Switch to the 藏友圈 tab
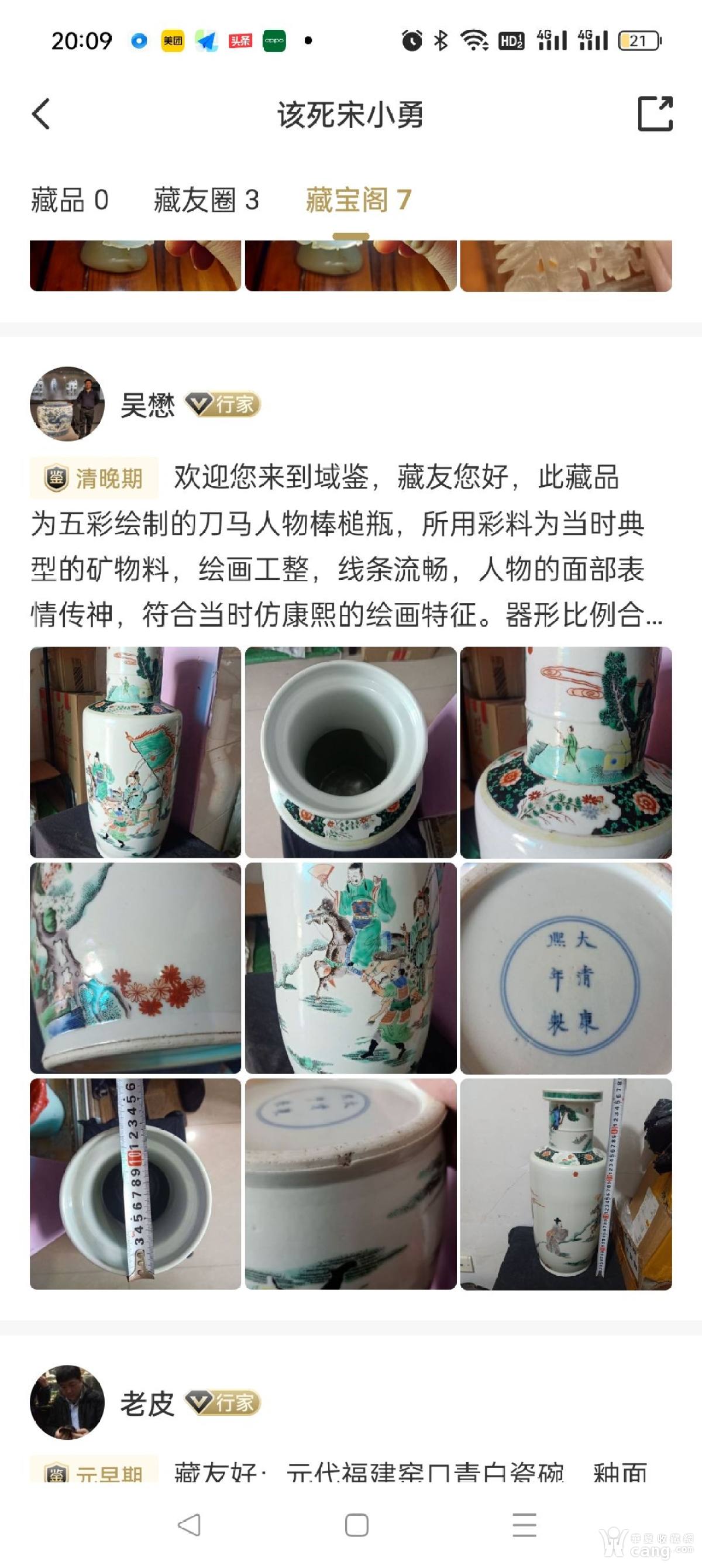Image resolution: width=702 pixels, height=1568 pixels. coord(207,200)
